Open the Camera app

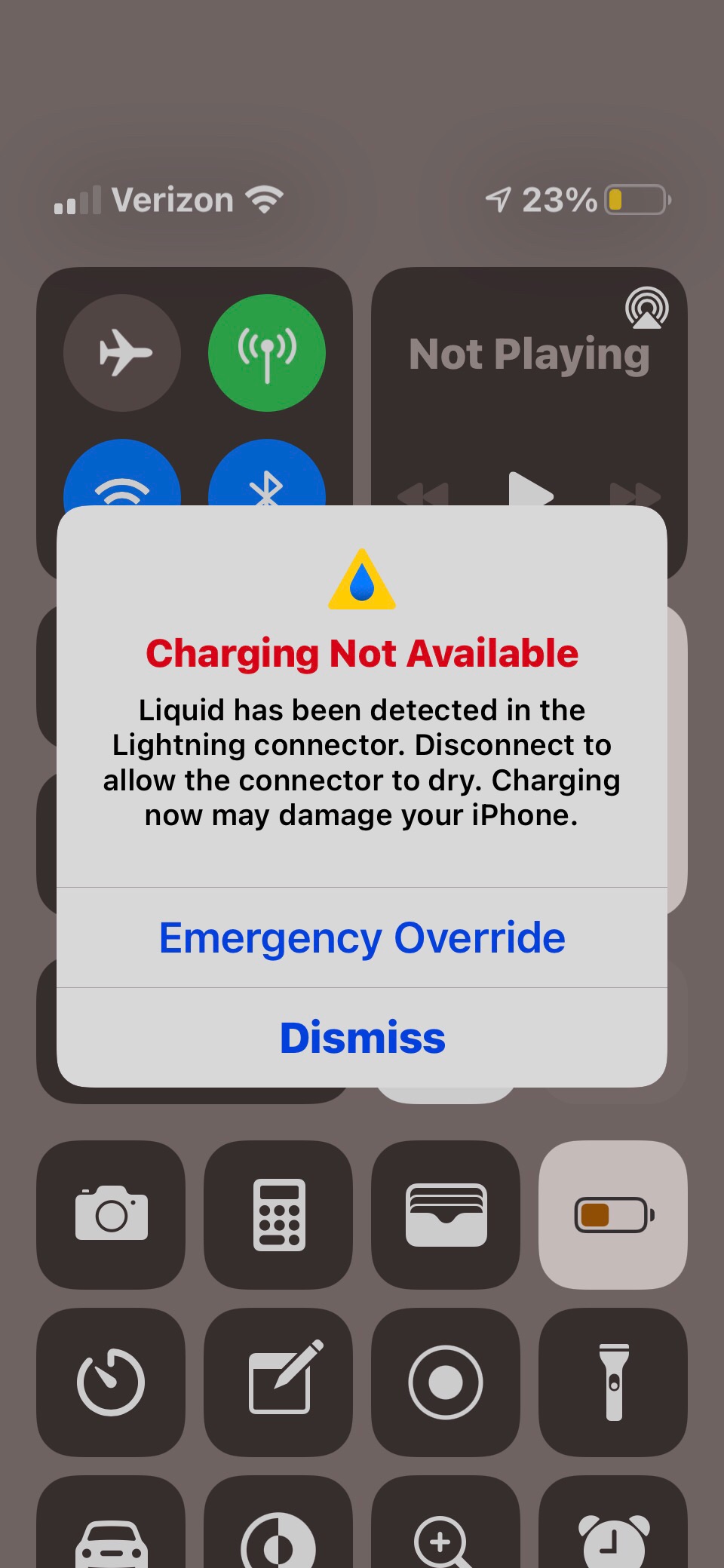click(111, 1214)
